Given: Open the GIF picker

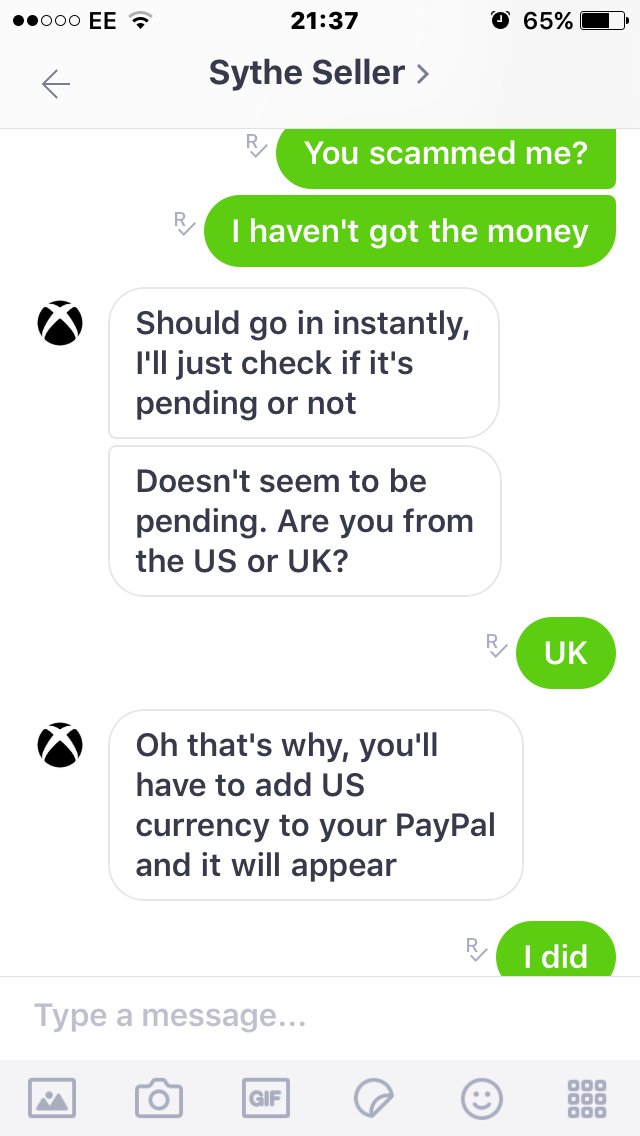Looking at the screenshot, I should click(x=265, y=1099).
